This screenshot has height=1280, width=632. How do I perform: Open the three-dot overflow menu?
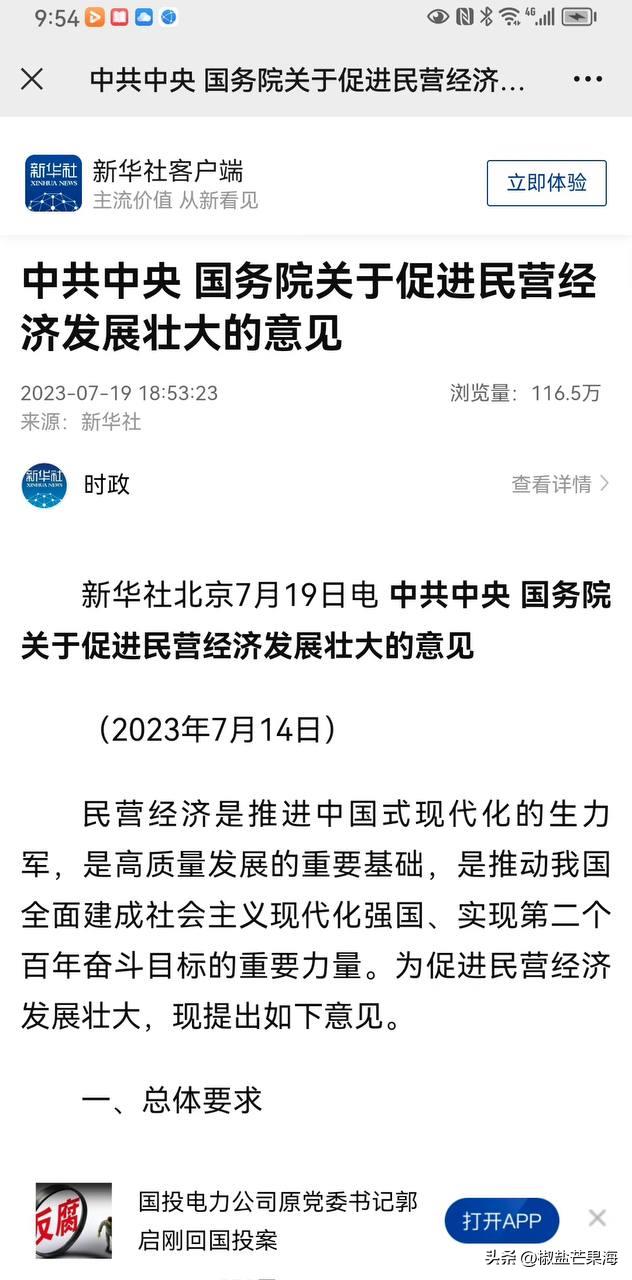pos(587,79)
